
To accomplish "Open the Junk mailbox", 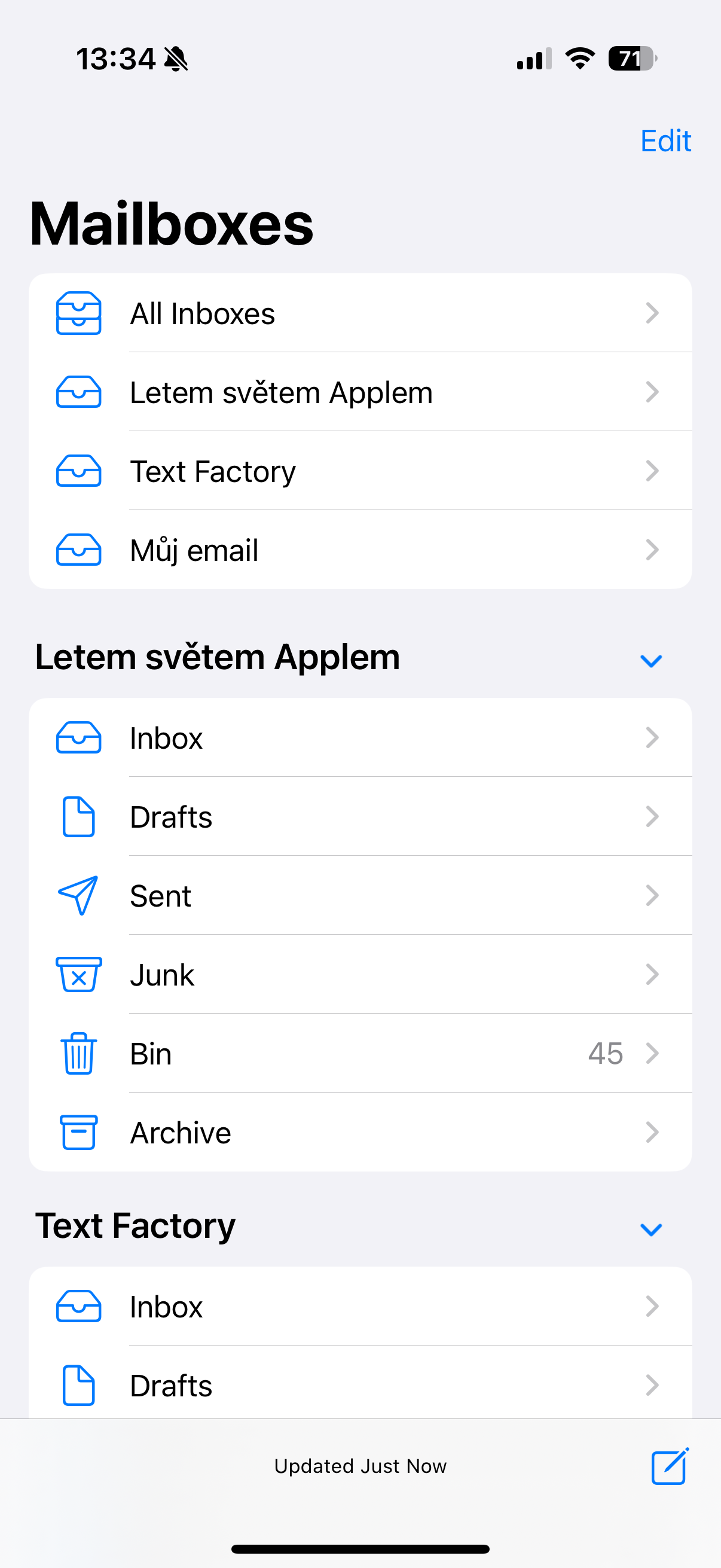I will (360, 975).
